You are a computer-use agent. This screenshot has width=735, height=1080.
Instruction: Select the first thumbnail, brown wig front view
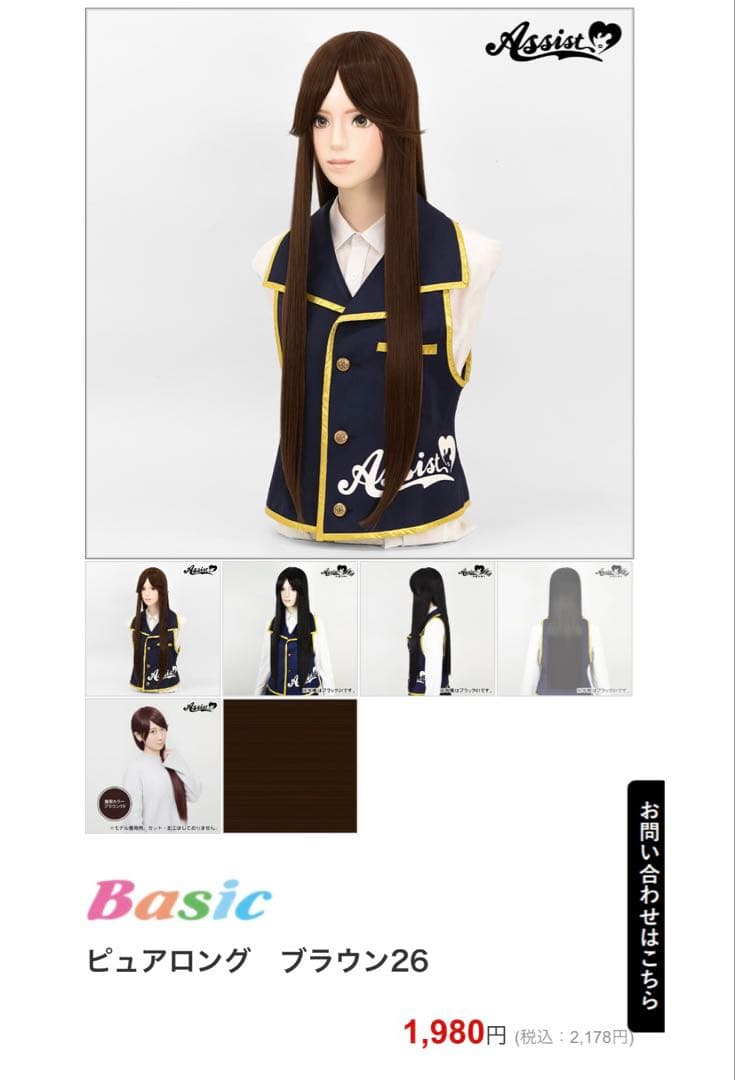(x=153, y=628)
